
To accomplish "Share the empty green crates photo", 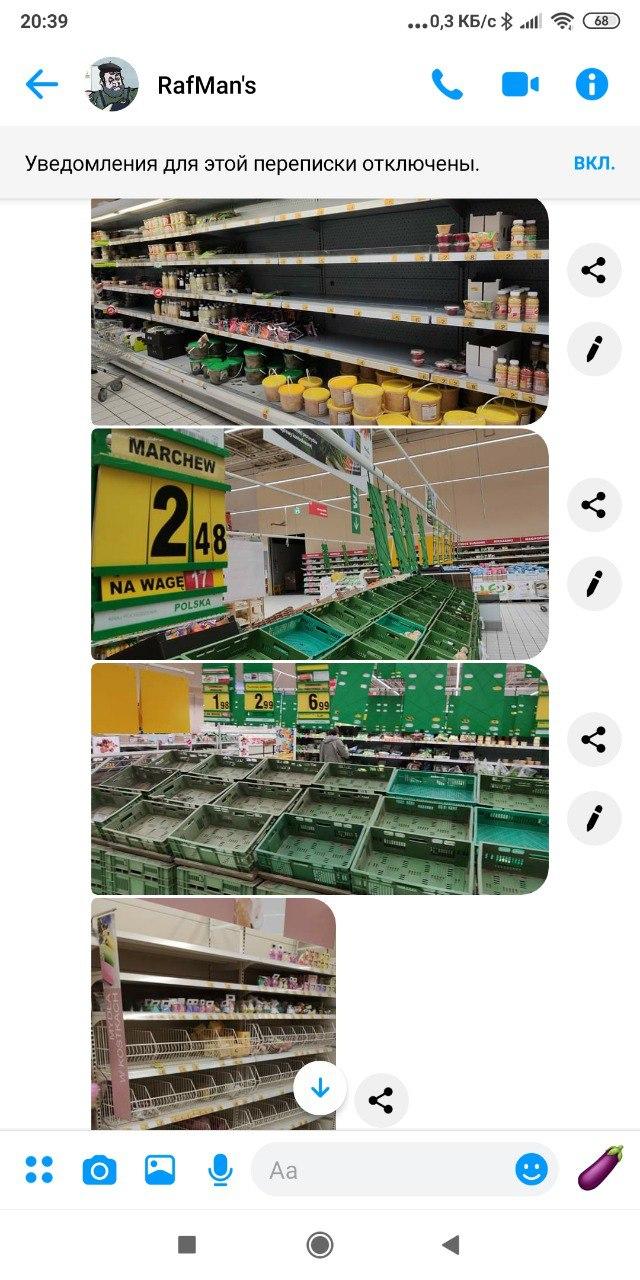I will 594,740.
